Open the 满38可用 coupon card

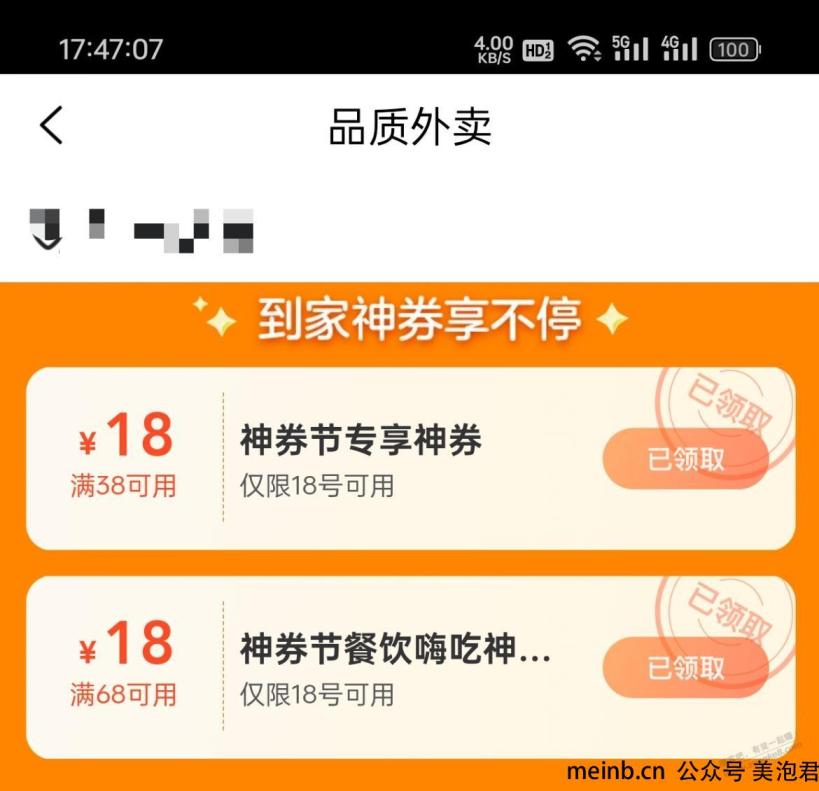tap(400, 458)
